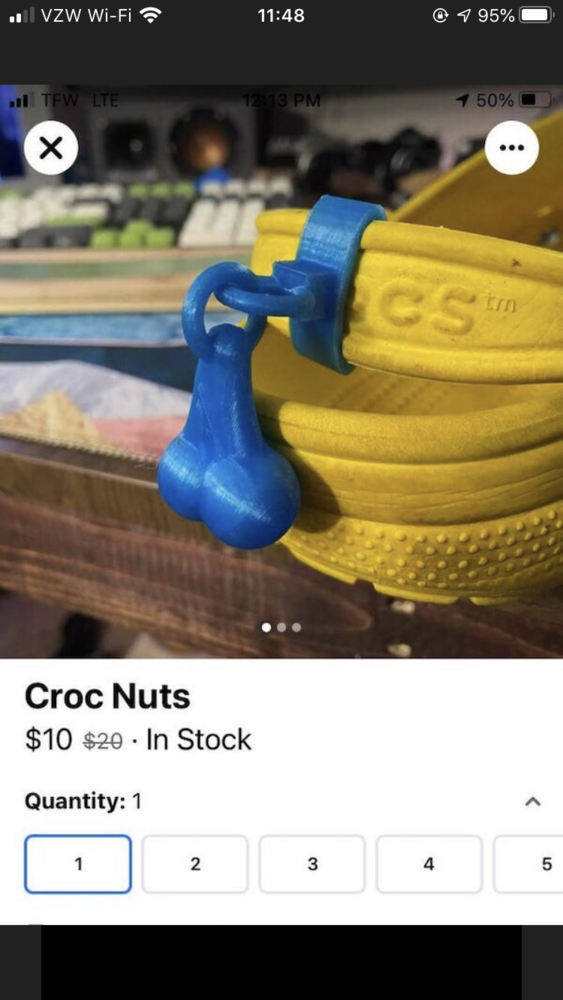Close the Croc Nuts product listing
Viewport: 563px width, 1000px height.
coord(51,148)
